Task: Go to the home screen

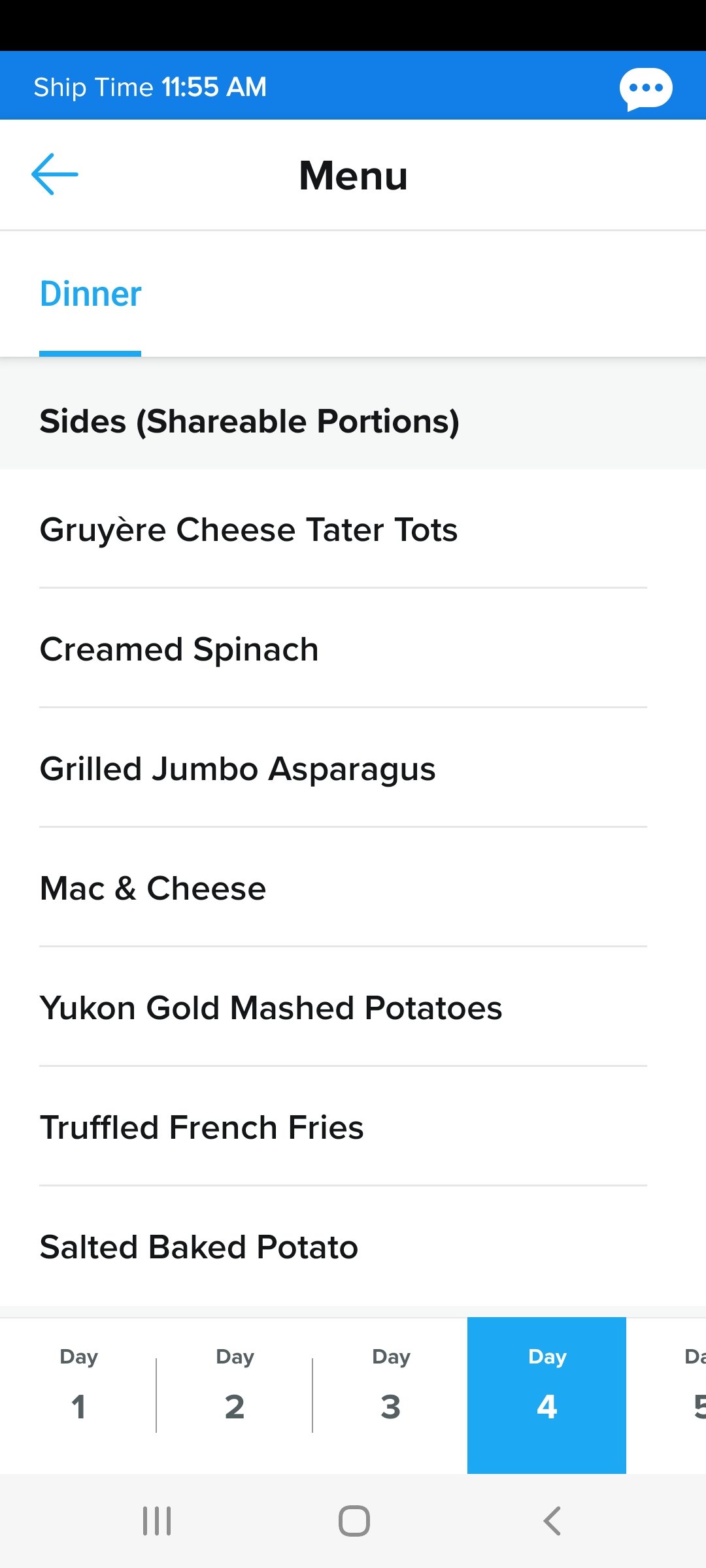Action: point(354,1521)
